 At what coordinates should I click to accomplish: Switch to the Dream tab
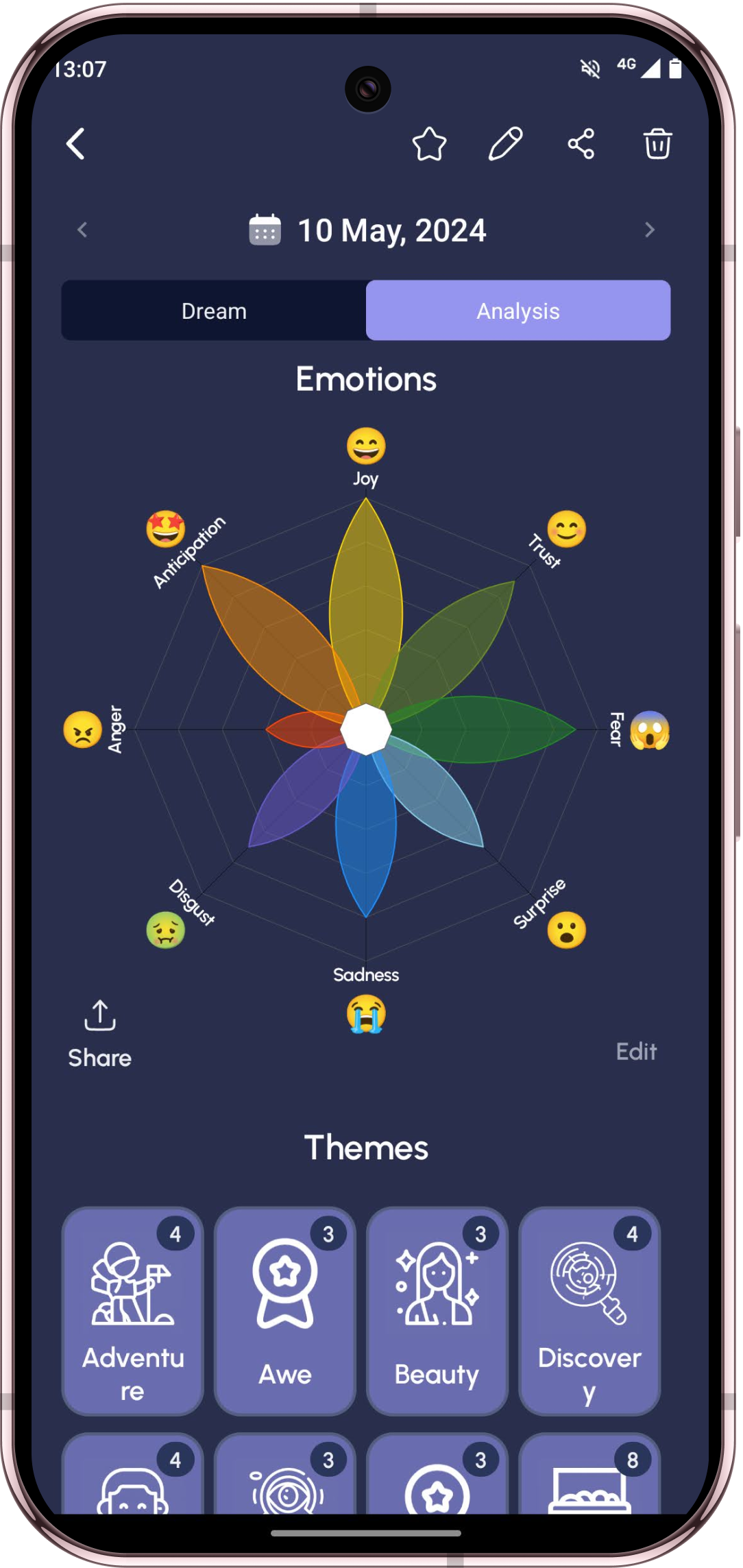[214, 311]
